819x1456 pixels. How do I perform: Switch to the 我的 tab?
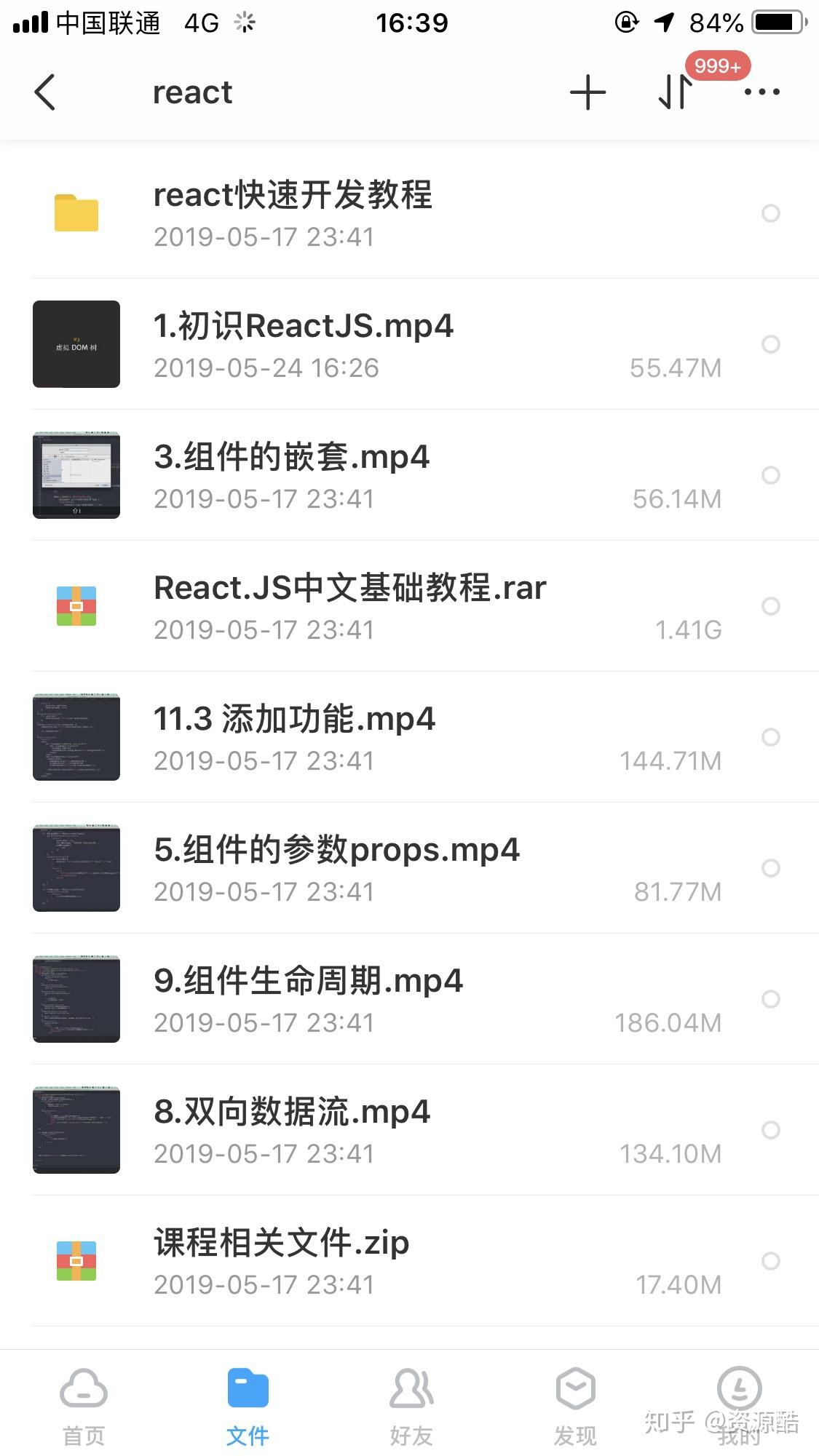739,1407
